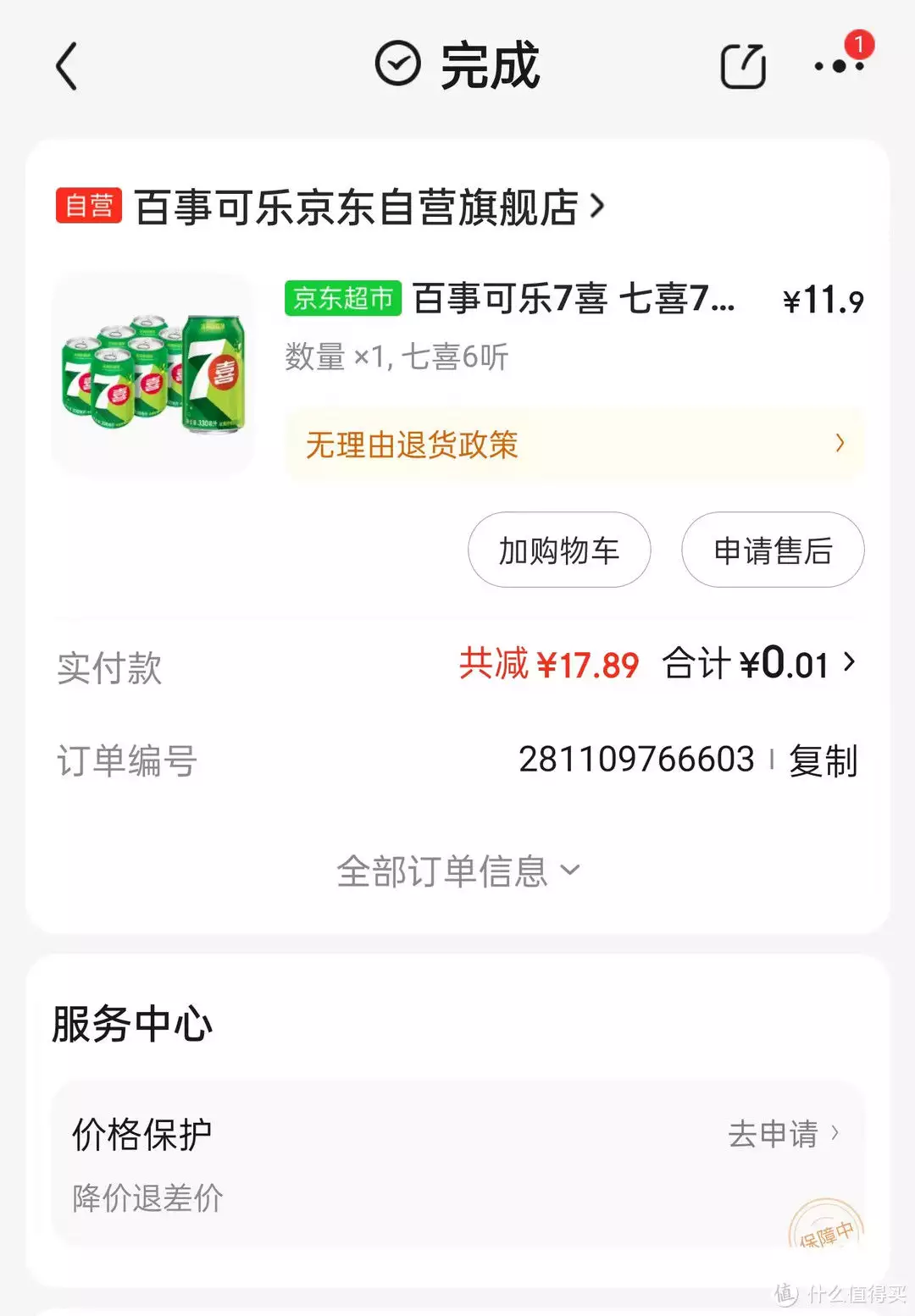Open 百事可乐京东自营旗舰店 store page
The width and height of the screenshot is (915, 1316).
pos(369,207)
